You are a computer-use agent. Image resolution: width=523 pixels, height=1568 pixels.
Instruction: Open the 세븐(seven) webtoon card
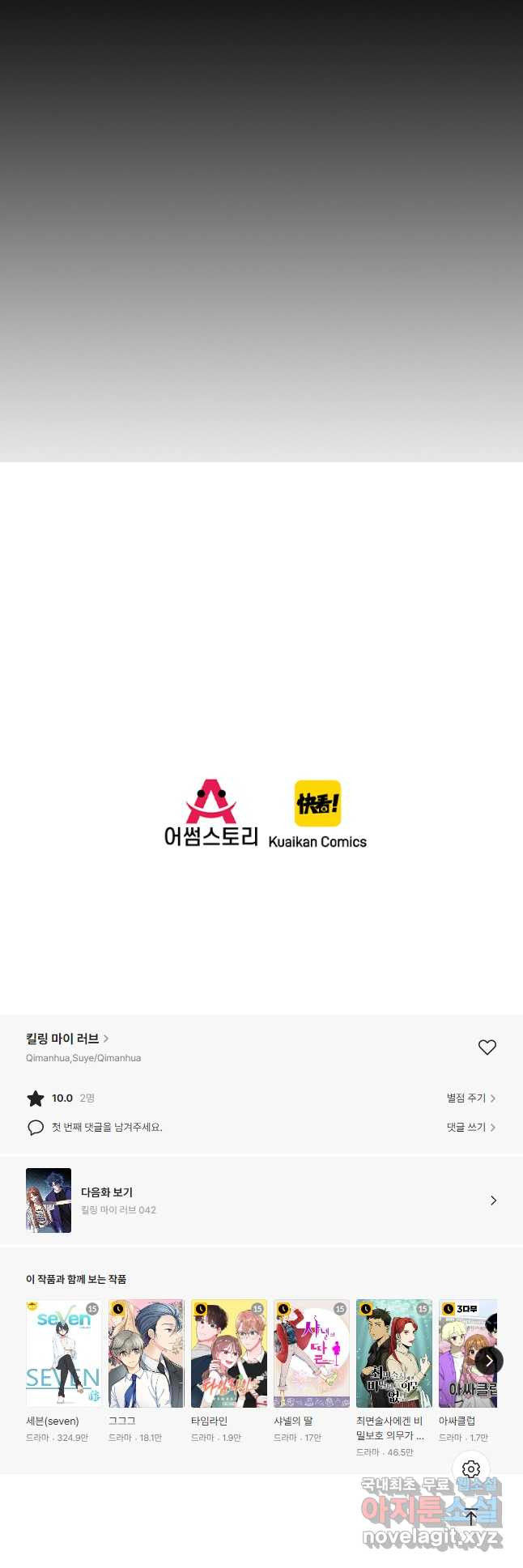click(64, 1353)
